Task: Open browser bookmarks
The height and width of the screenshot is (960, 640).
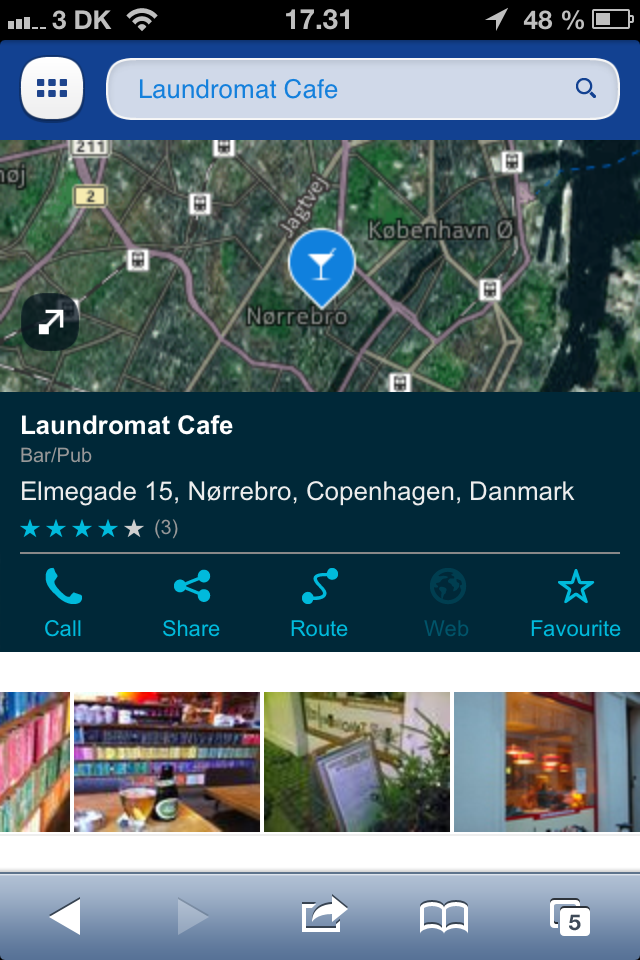Action: point(443,915)
